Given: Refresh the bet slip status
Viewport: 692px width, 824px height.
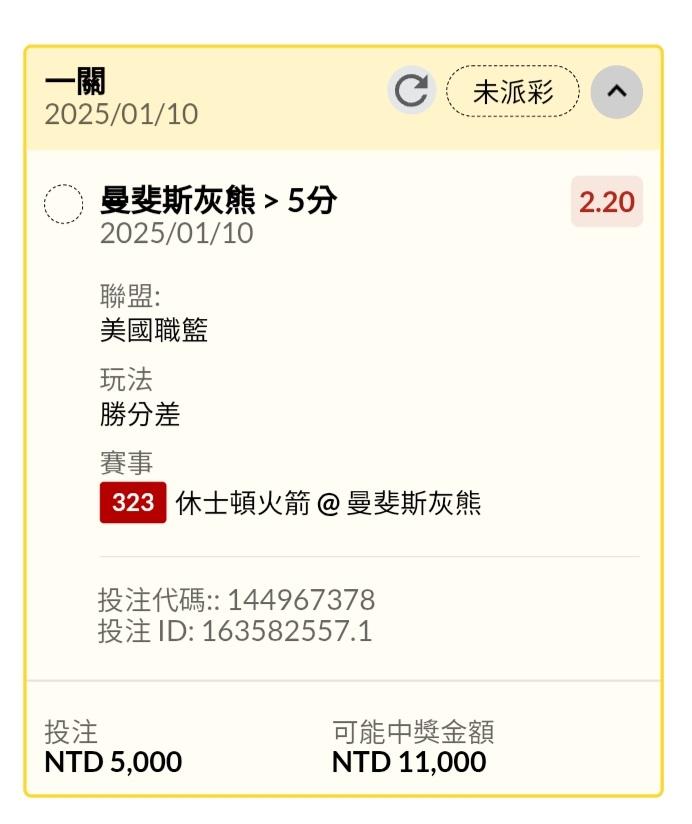Looking at the screenshot, I should pos(411,91).
